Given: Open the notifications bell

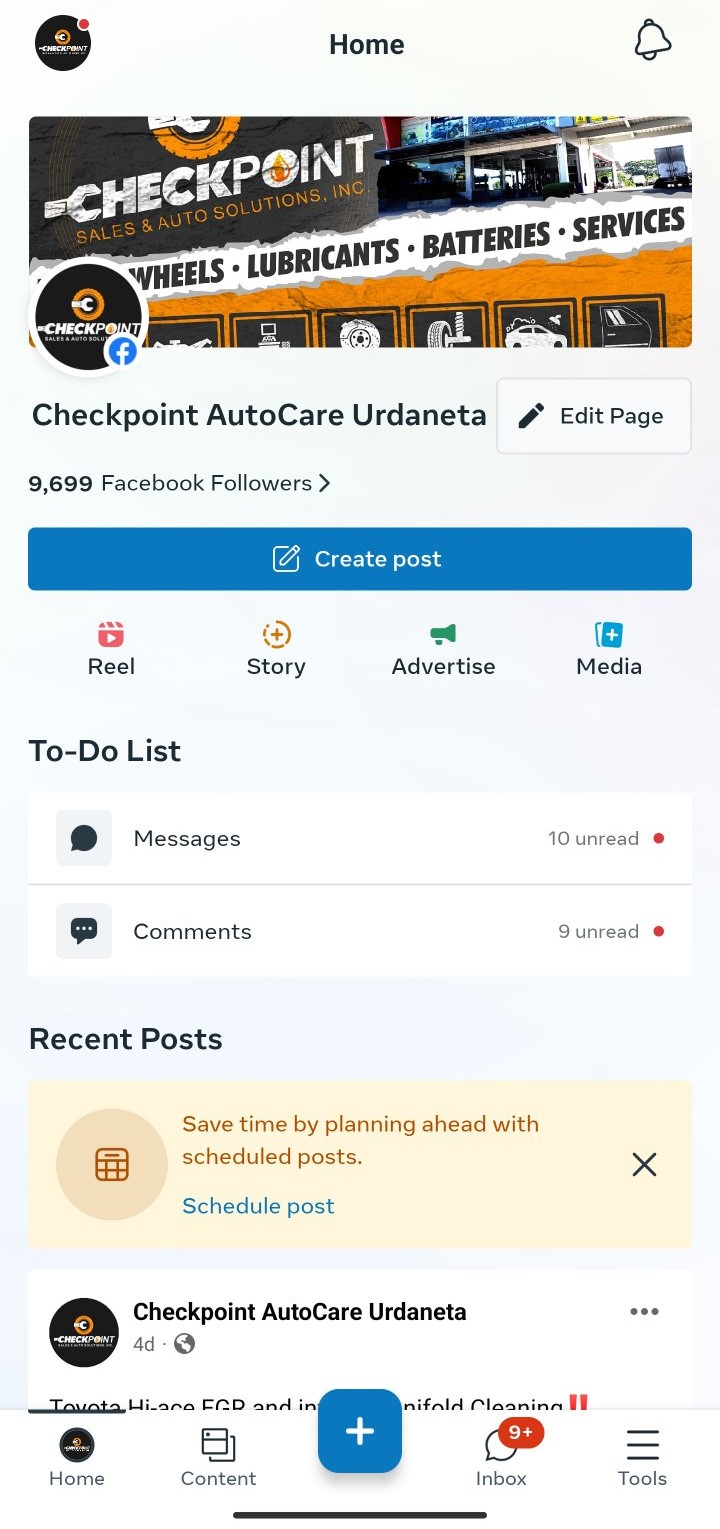Looking at the screenshot, I should click(653, 42).
